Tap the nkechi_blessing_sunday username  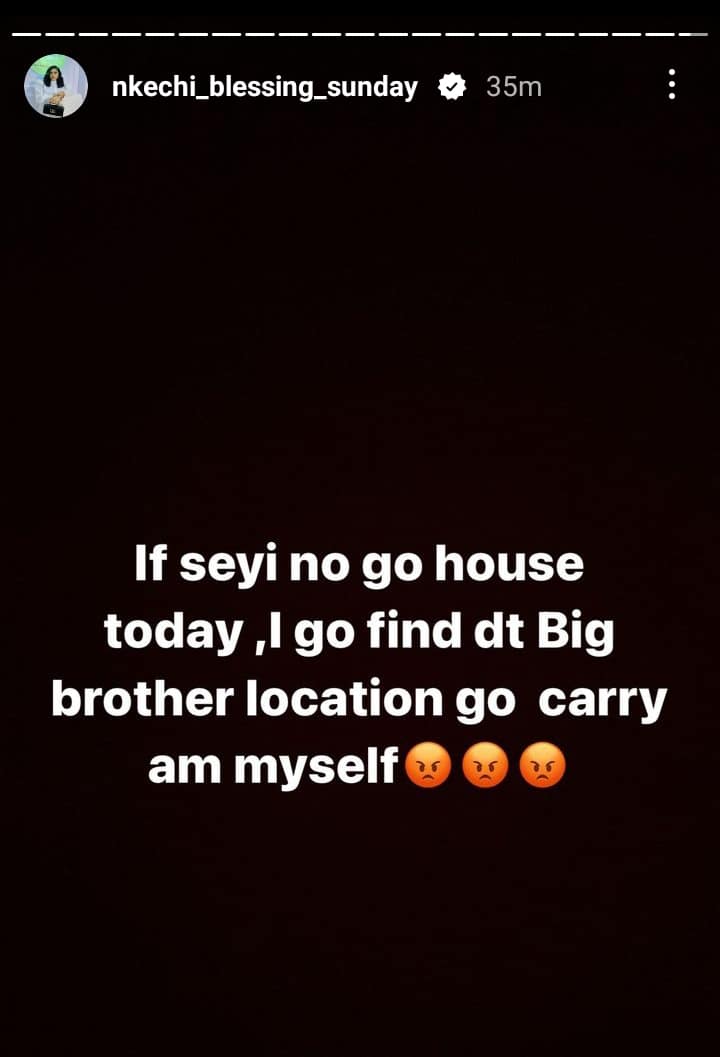coord(265,87)
